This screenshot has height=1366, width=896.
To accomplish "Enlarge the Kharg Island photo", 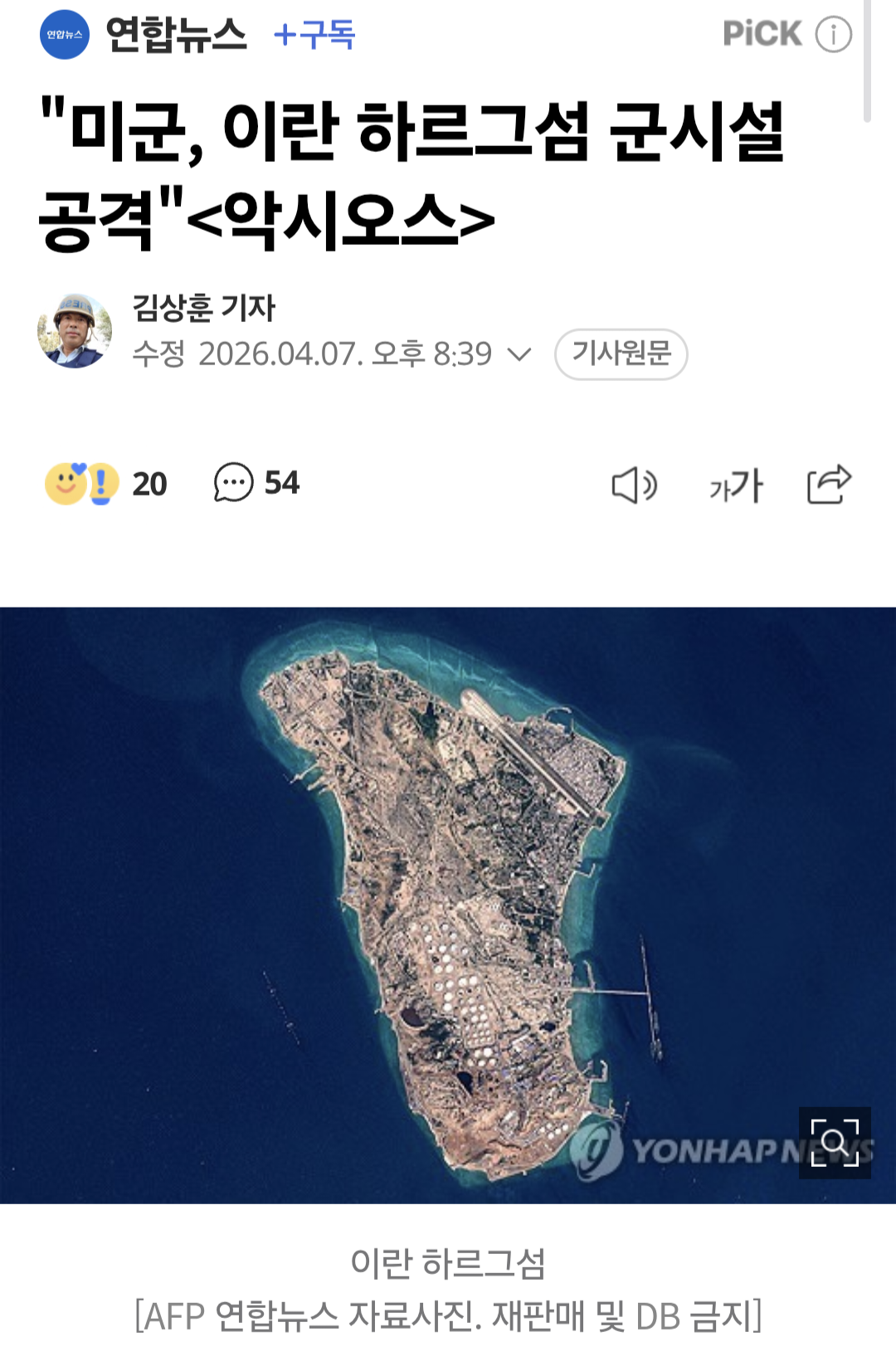I will [835, 1143].
